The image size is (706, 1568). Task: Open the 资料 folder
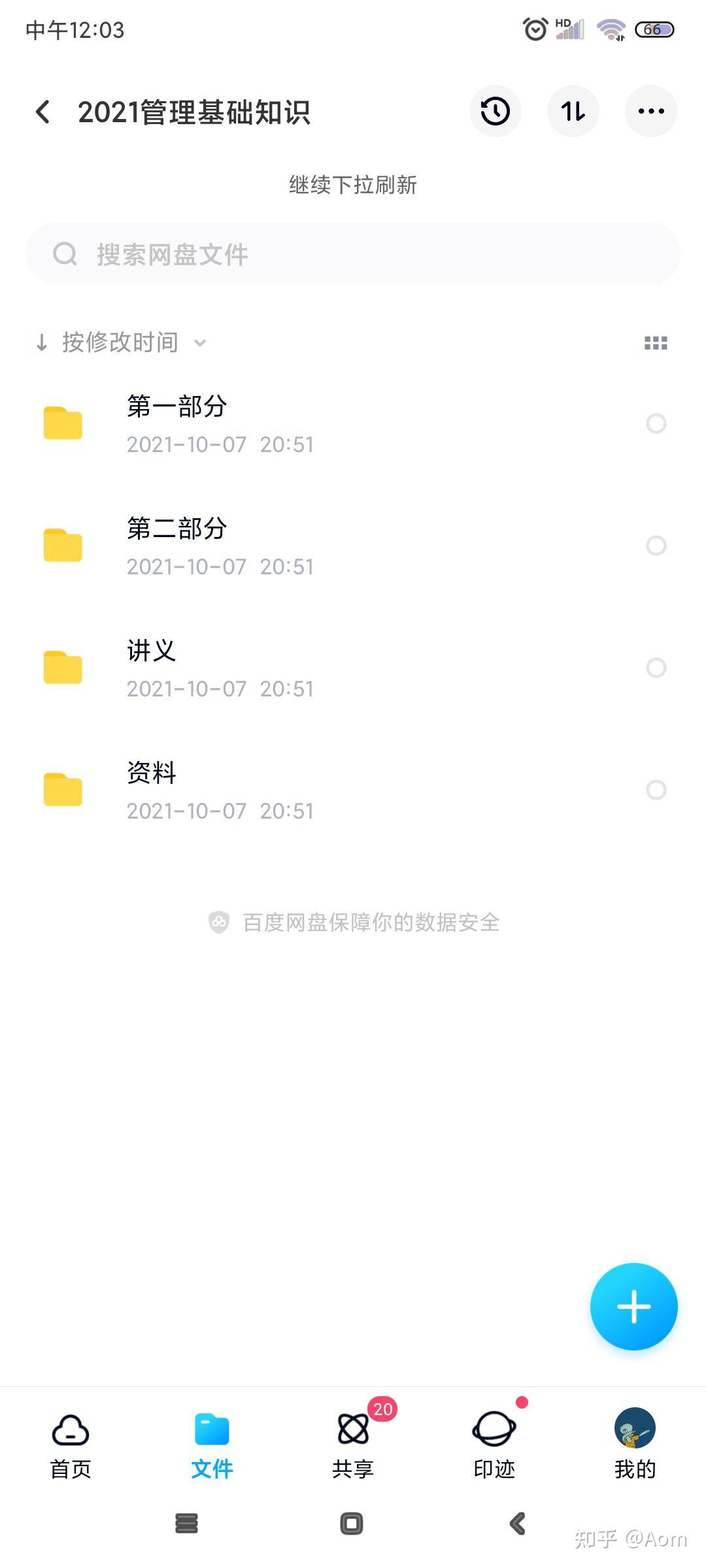[353, 790]
